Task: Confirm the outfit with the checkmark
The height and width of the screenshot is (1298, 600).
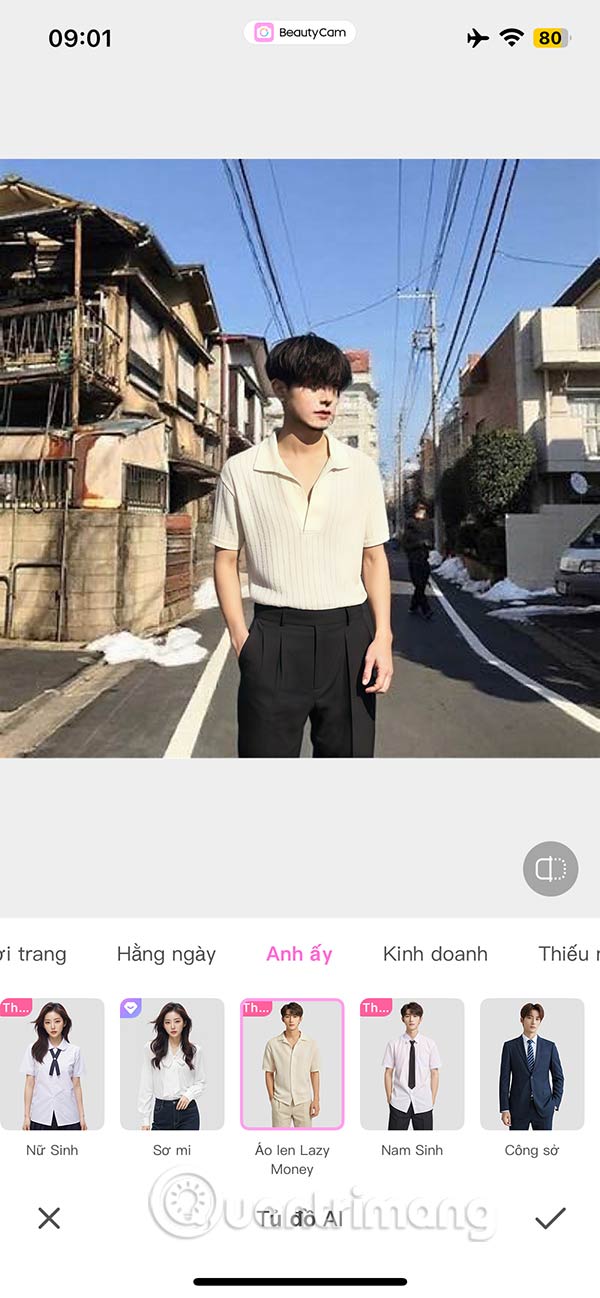Action: pos(550,1217)
